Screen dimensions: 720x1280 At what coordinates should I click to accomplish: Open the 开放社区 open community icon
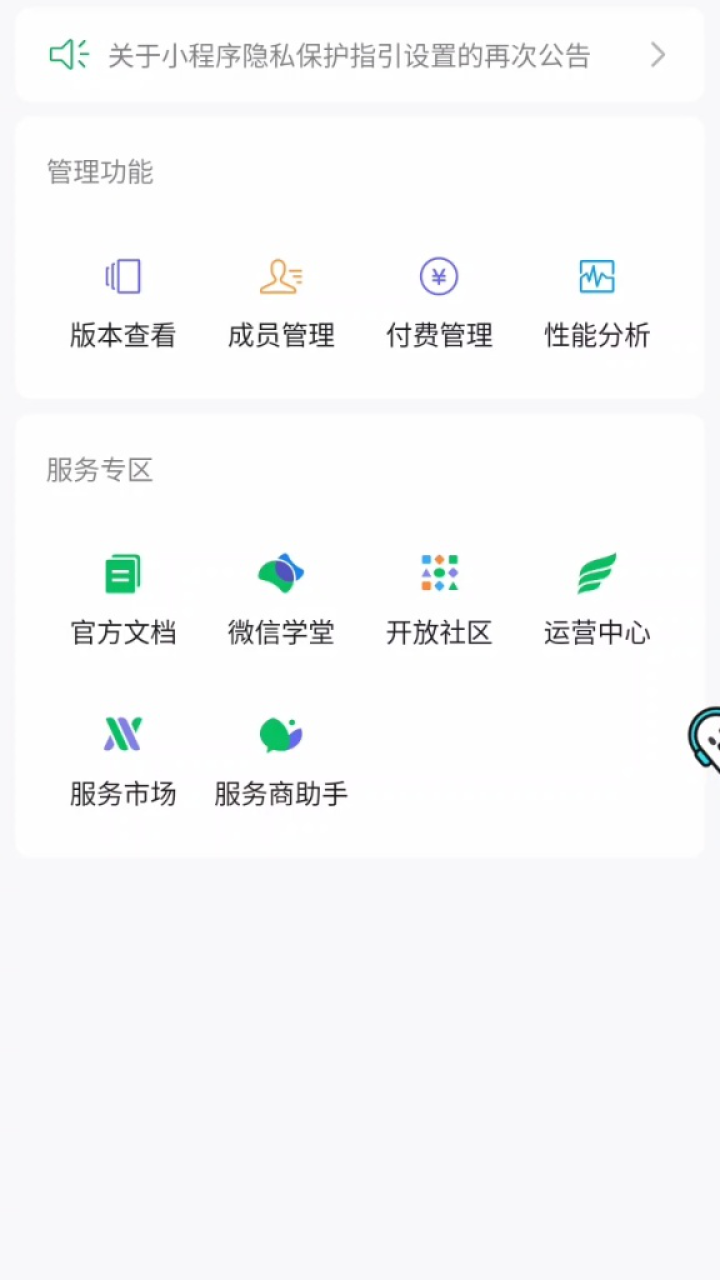click(x=439, y=572)
